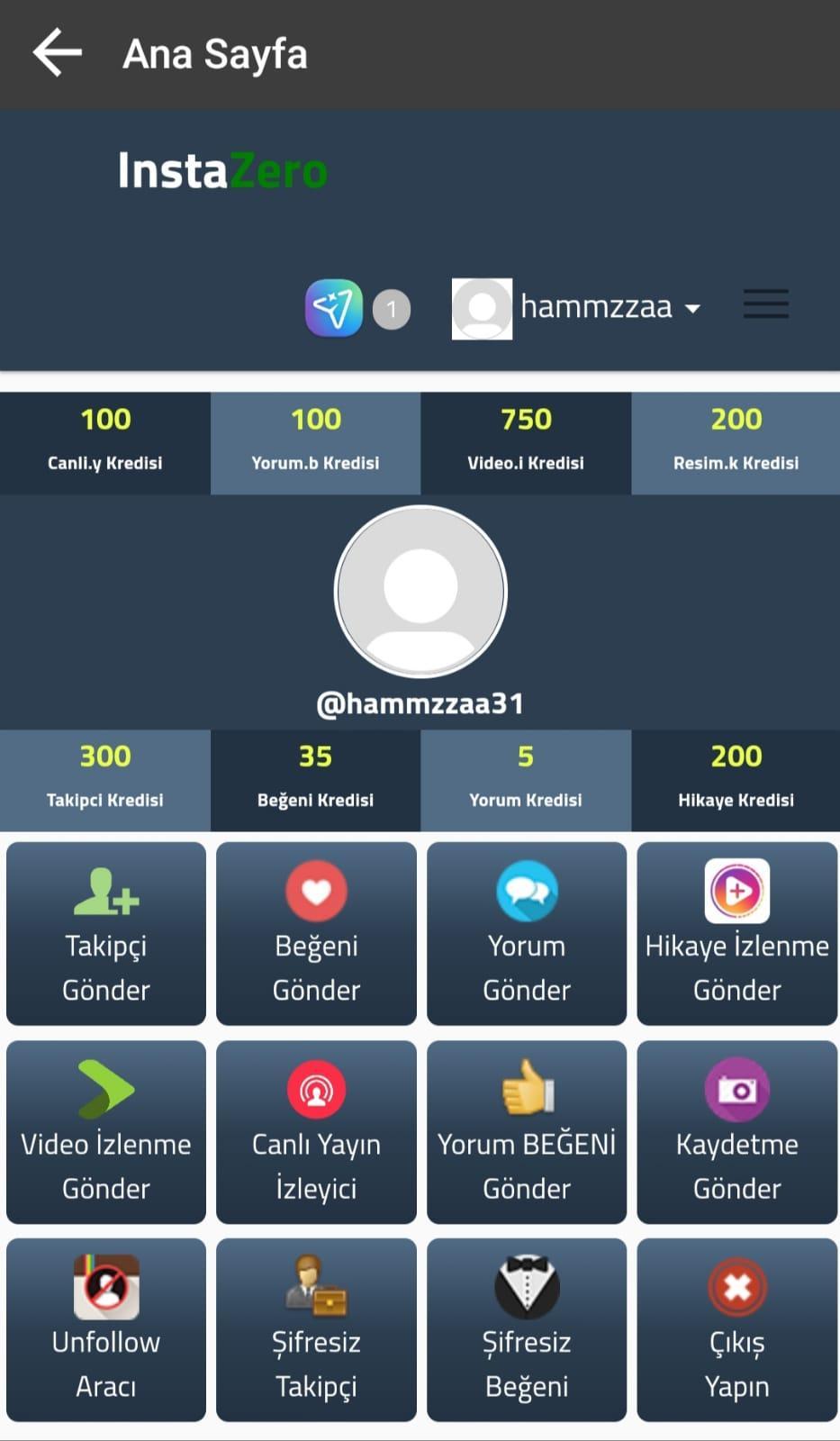This screenshot has height=1441, width=840.
Task: Tap Kaydetme Gönder
Action: tap(736, 1132)
